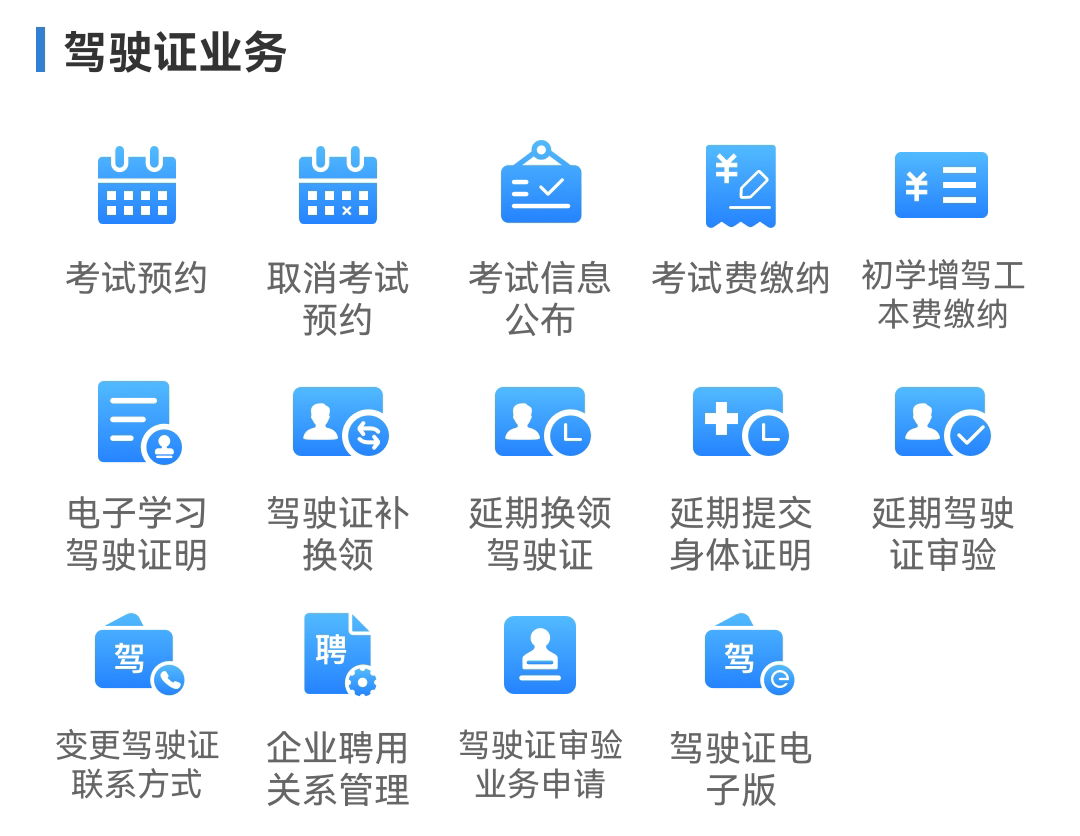Tap 变更驾驶证联系方式
The width and height of the screenshot is (1080, 836).
pyautogui.click(x=138, y=656)
